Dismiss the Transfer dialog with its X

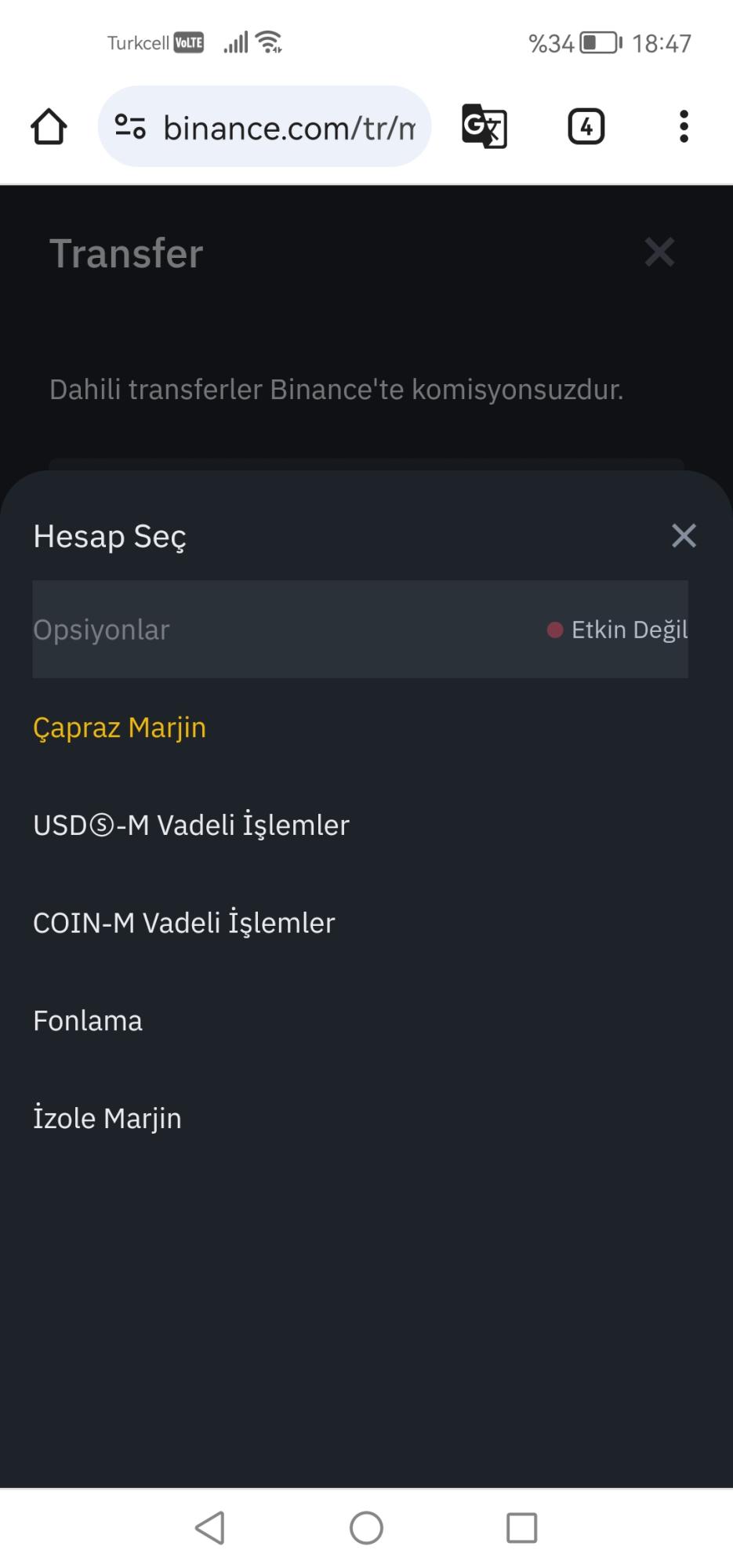(659, 252)
